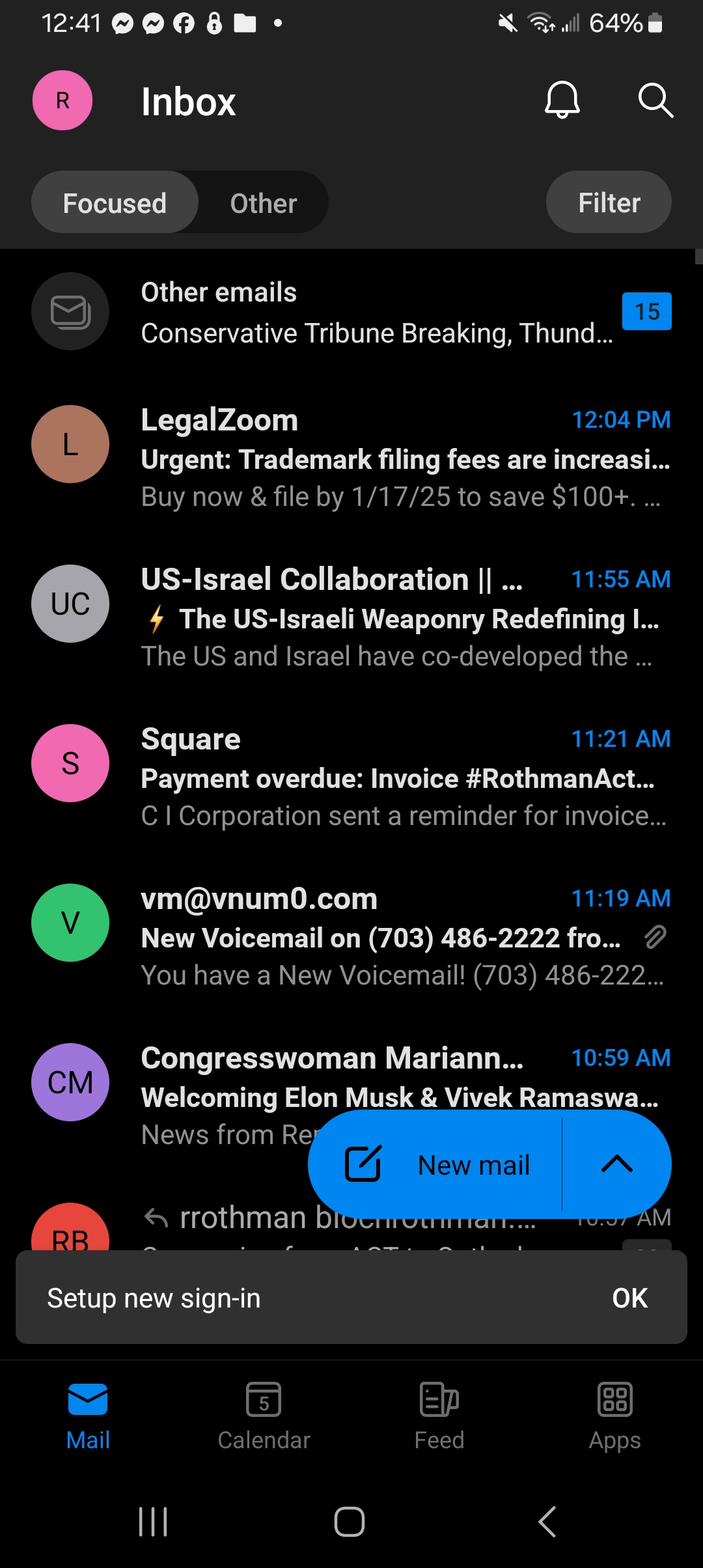The image size is (703, 1568).
Task: Open the Filter options
Action: [x=609, y=203]
